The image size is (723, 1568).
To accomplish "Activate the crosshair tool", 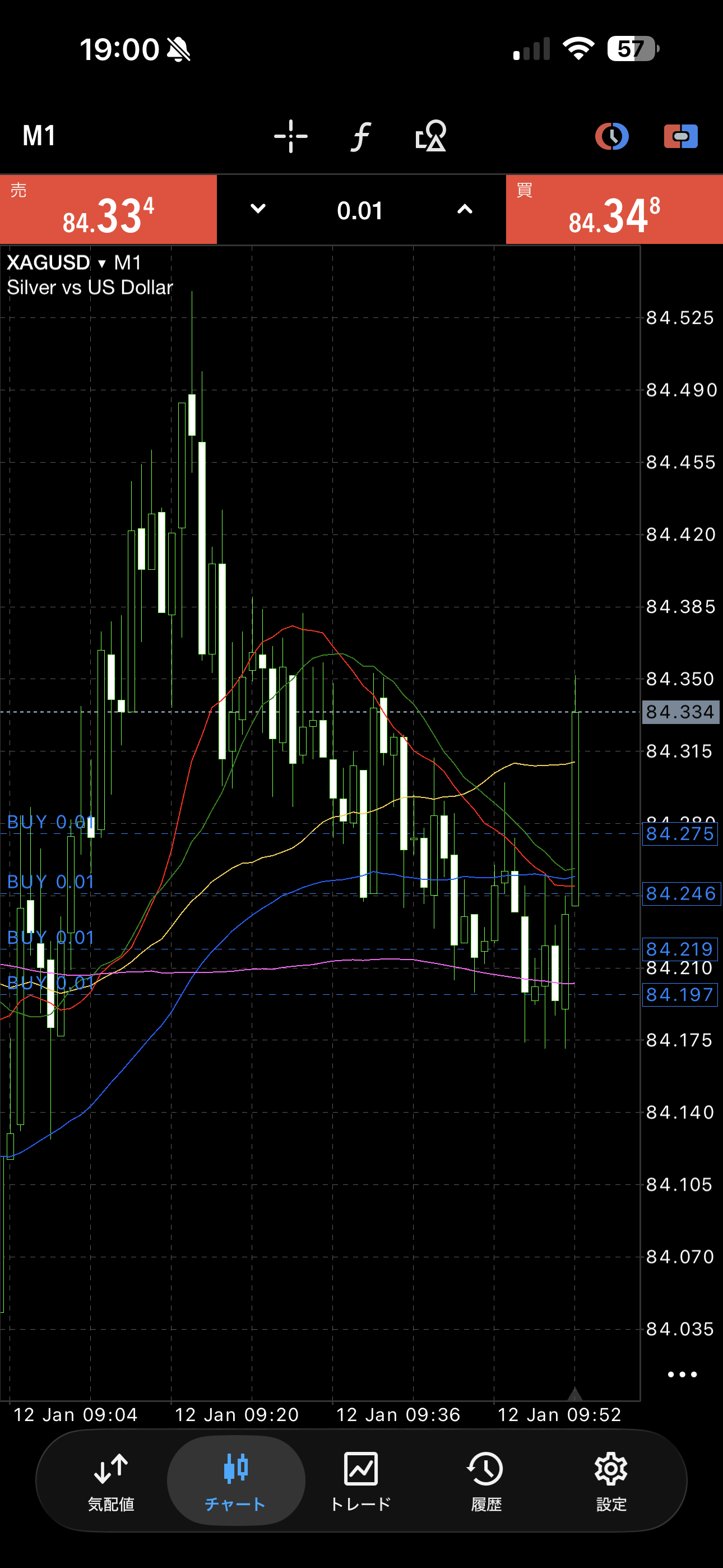I will (x=290, y=136).
